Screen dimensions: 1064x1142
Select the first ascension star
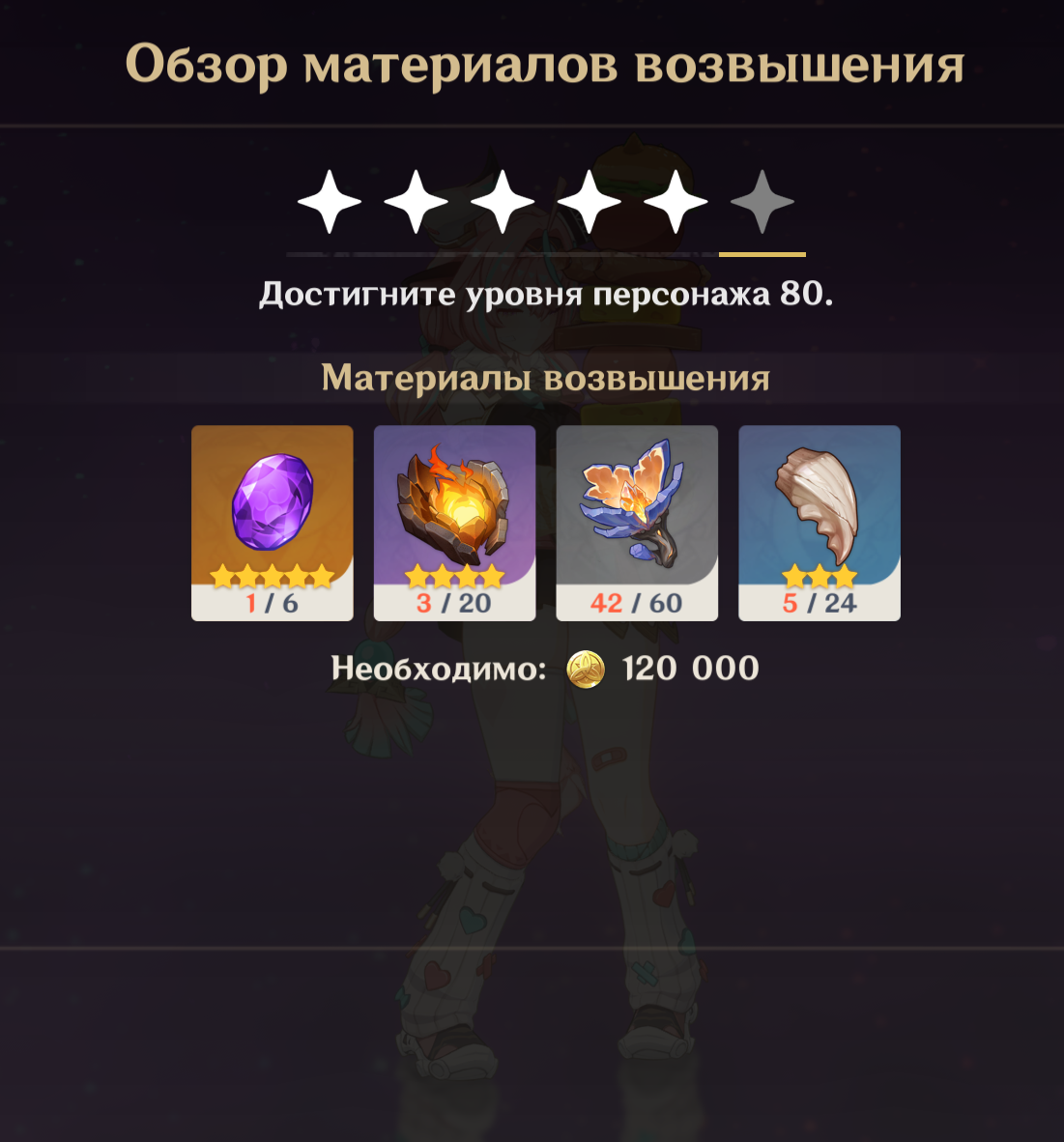[330, 202]
